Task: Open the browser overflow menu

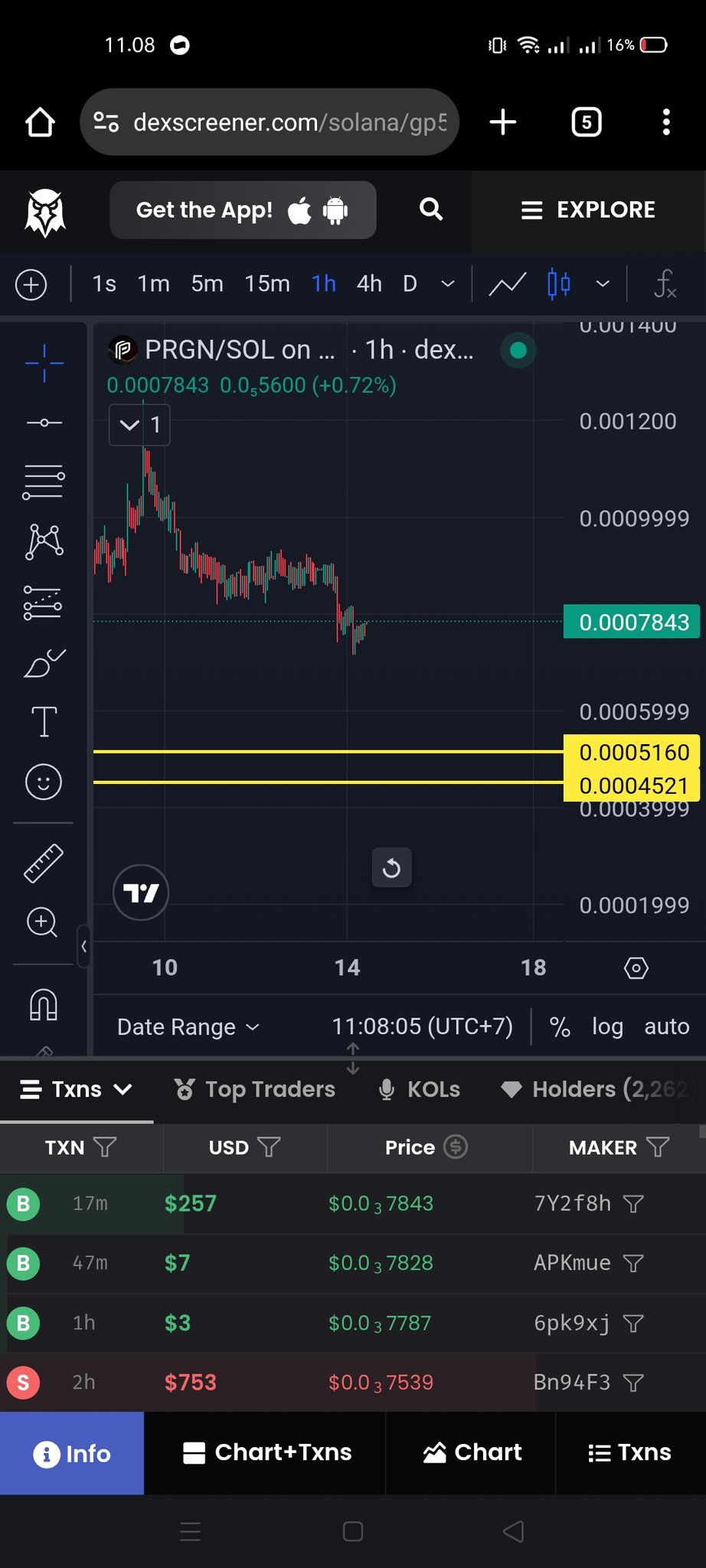Action: [666, 122]
